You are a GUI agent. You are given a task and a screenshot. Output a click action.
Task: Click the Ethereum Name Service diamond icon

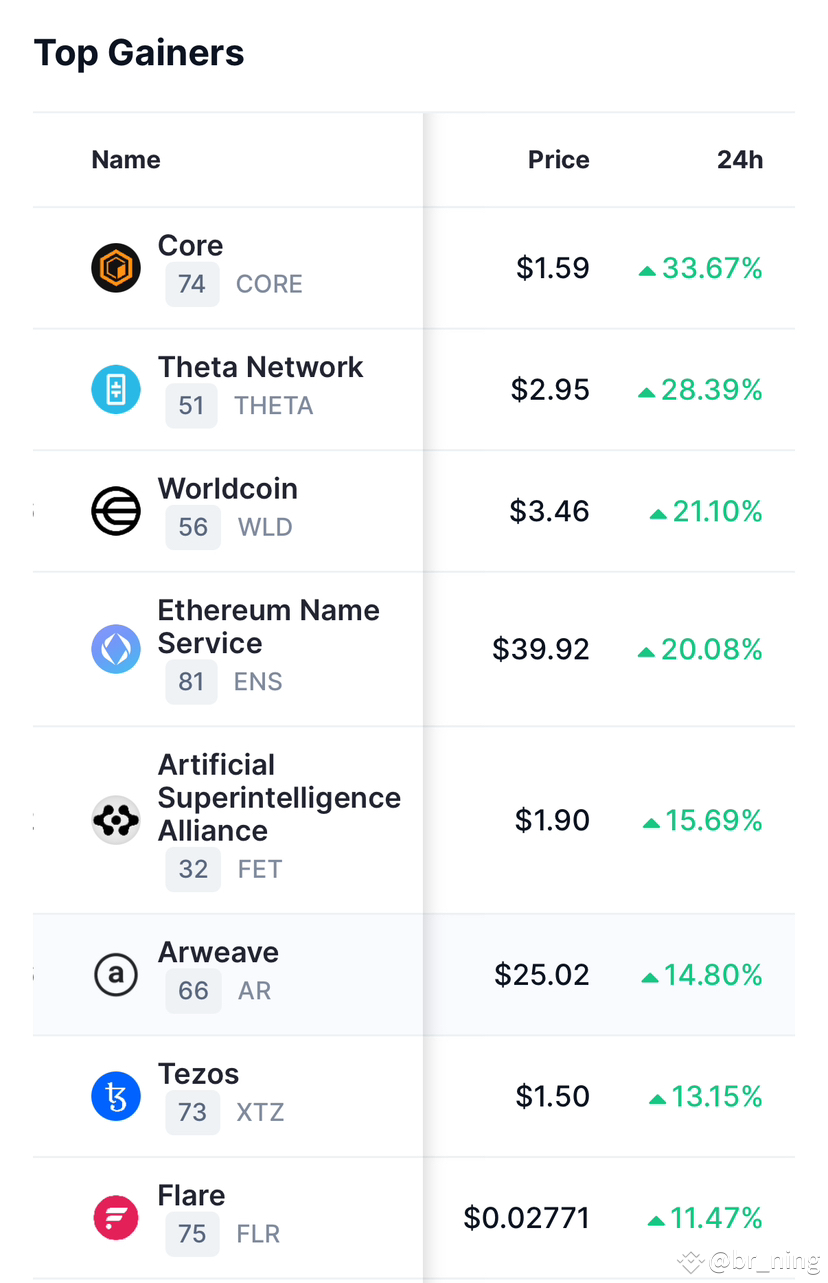click(116, 649)
